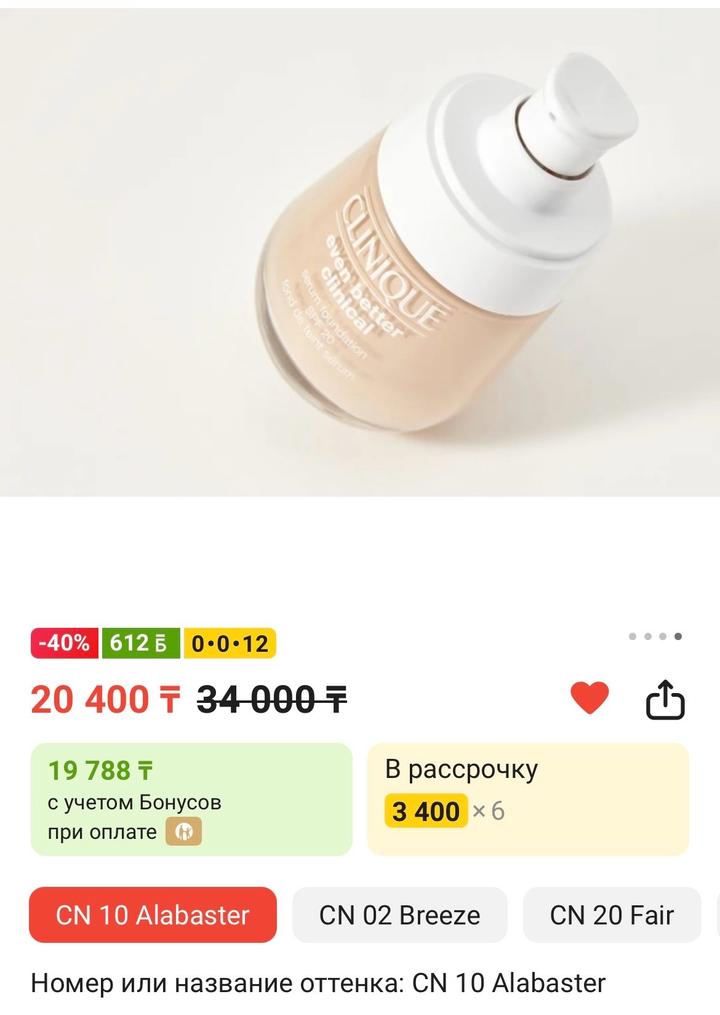Open the installment plan 3 400 ×6 card
Viewport: 720px width, 1015px height.
527,799
